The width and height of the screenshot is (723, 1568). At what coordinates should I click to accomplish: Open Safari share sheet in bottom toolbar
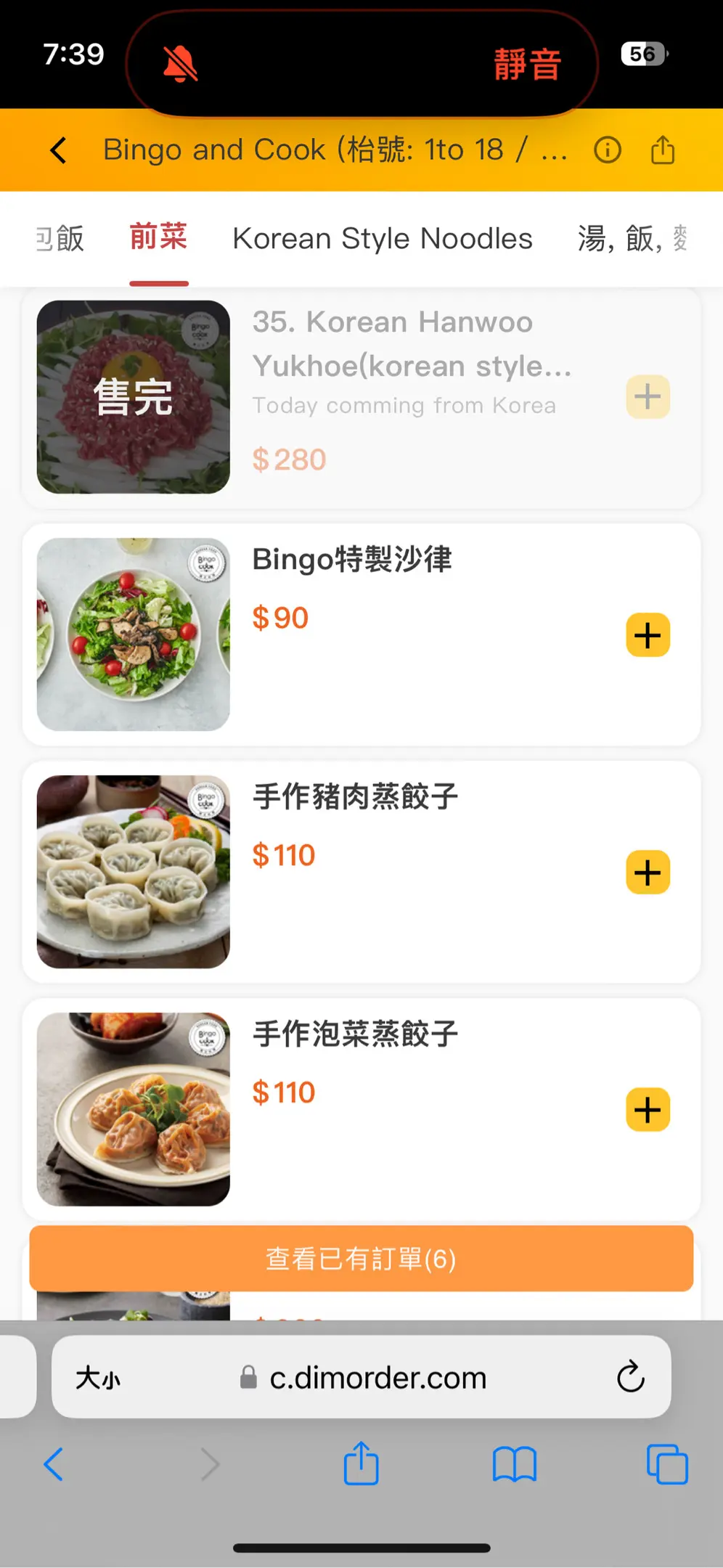pos(361,1464)
